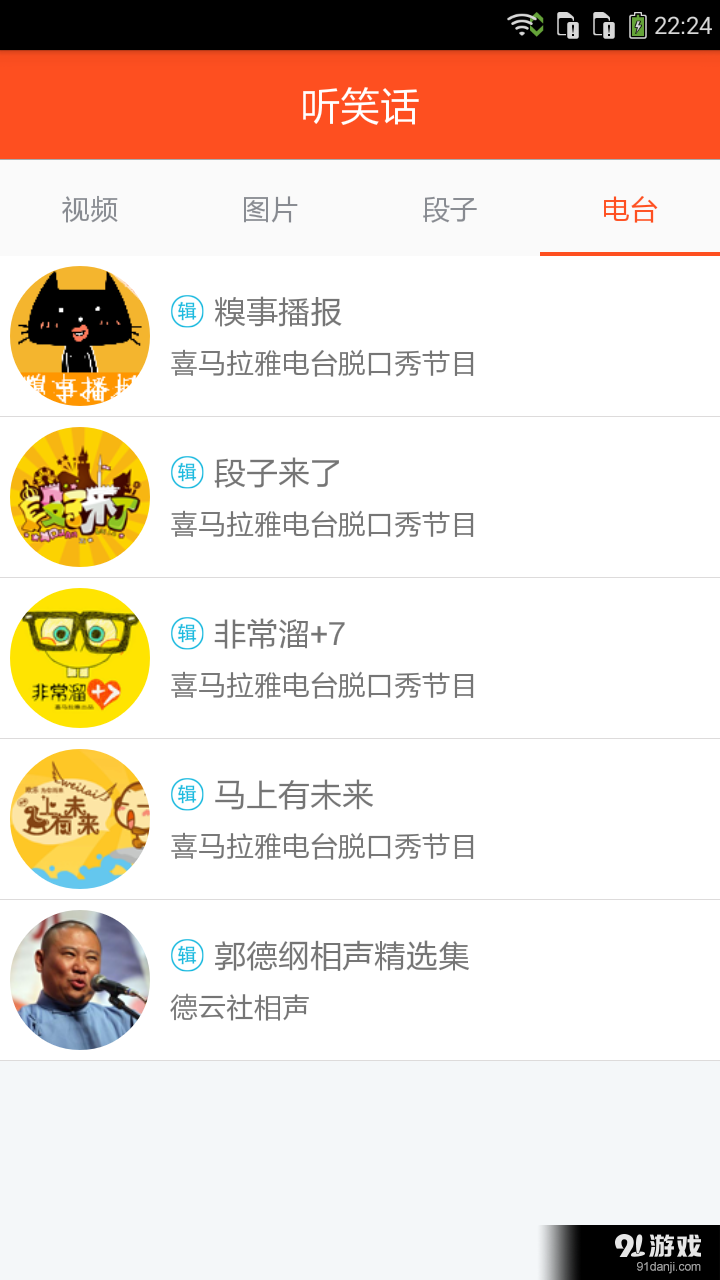Tap the 听笑话 title bar
The width and height of the screenshot is (720, 1280).
[360, 104]
